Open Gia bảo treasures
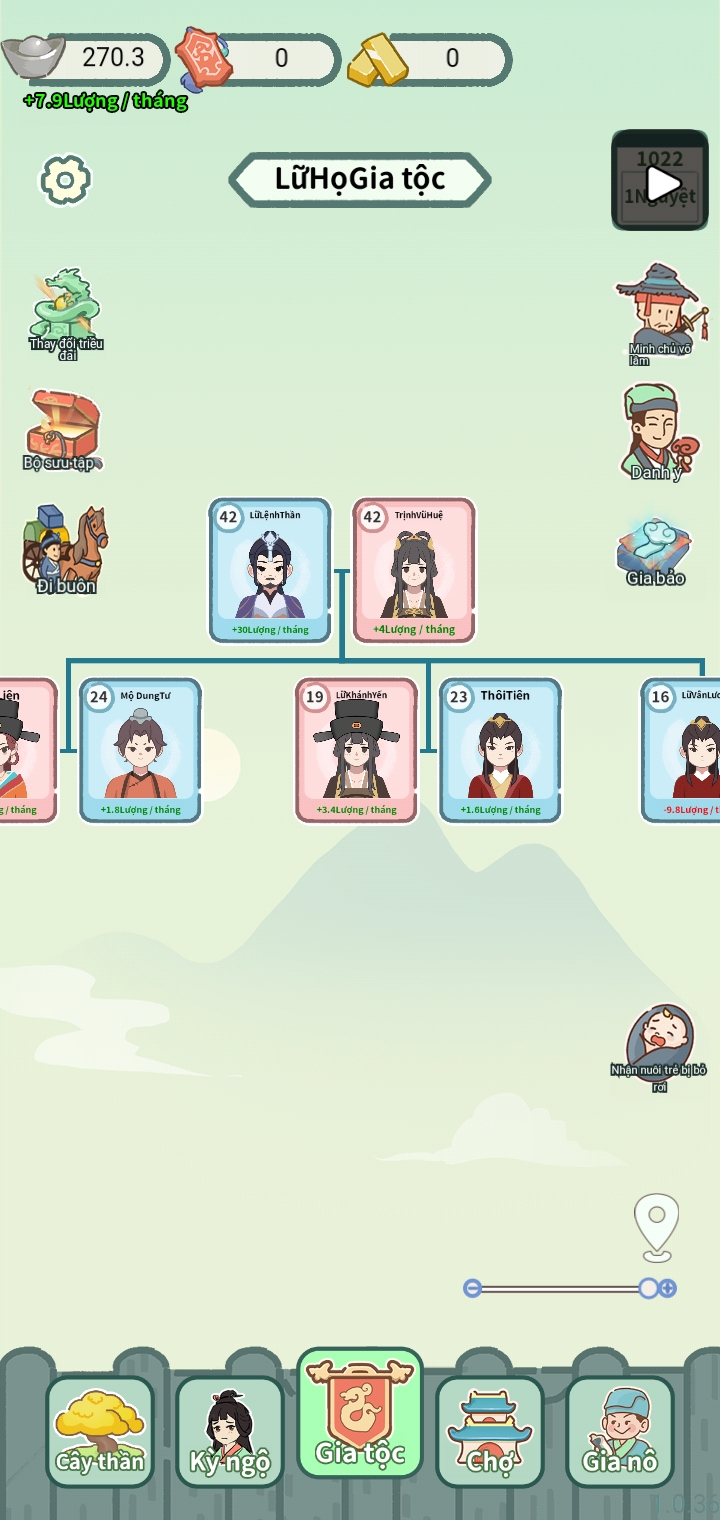This screenshot has width=720, height=1520. pyautogui.click(x=655, y=550)
